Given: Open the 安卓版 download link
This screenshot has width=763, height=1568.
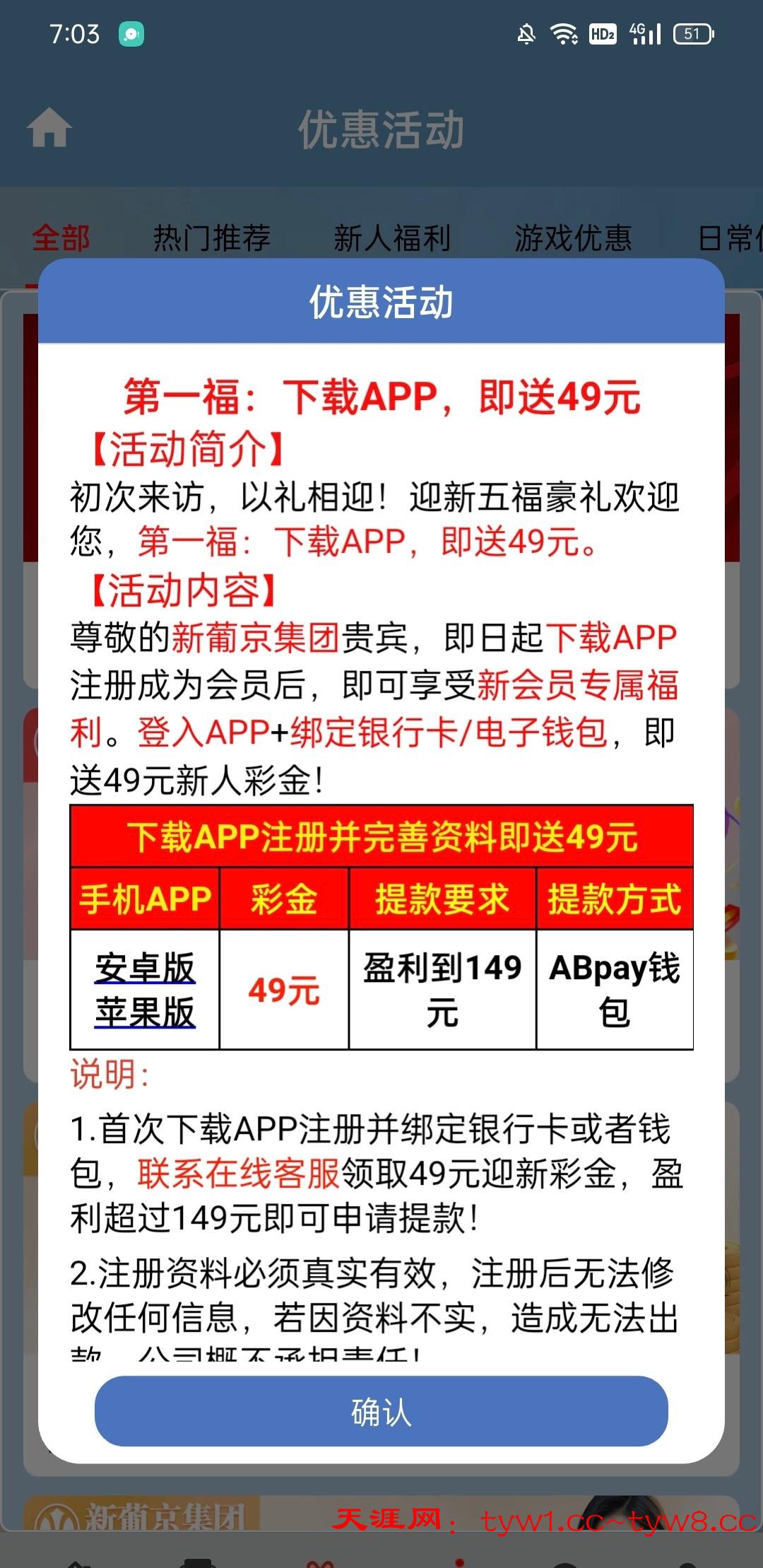Looking at the screenshot, I should (145, 968).
